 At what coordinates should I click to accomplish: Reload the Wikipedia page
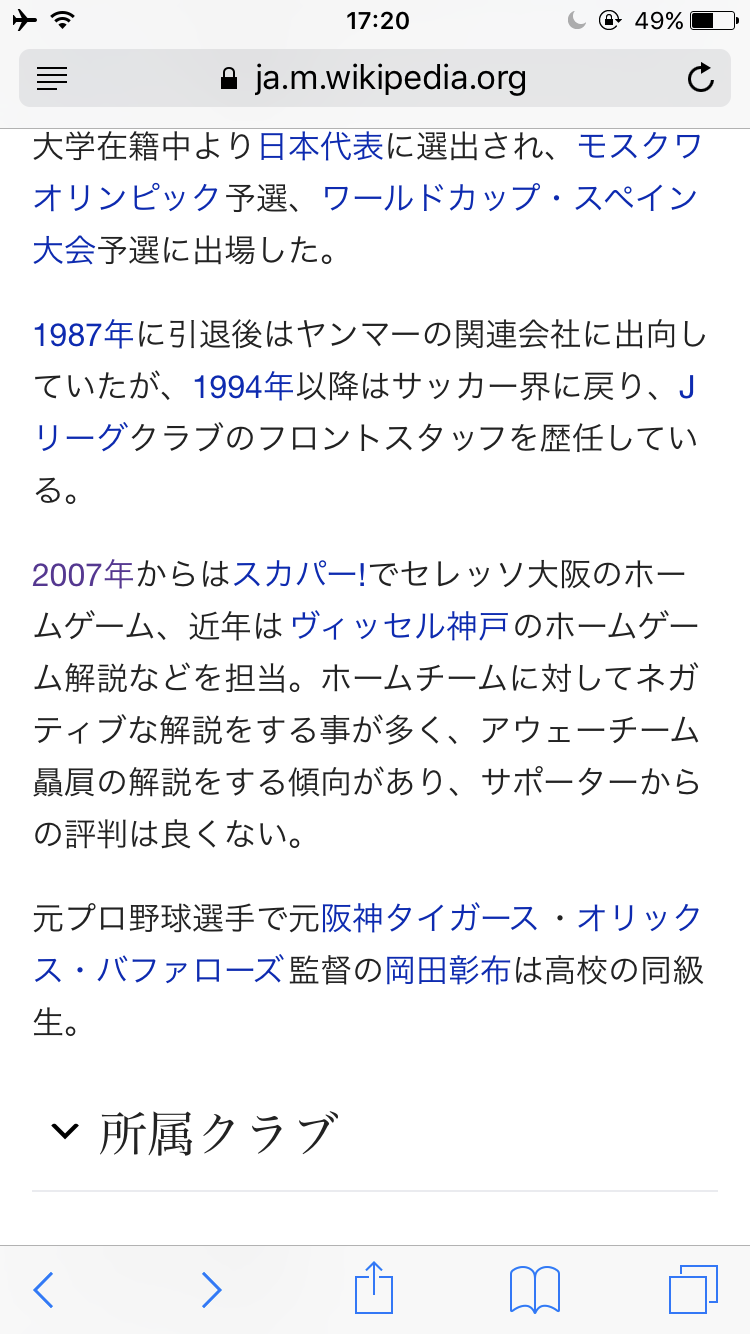pos(701,77)
